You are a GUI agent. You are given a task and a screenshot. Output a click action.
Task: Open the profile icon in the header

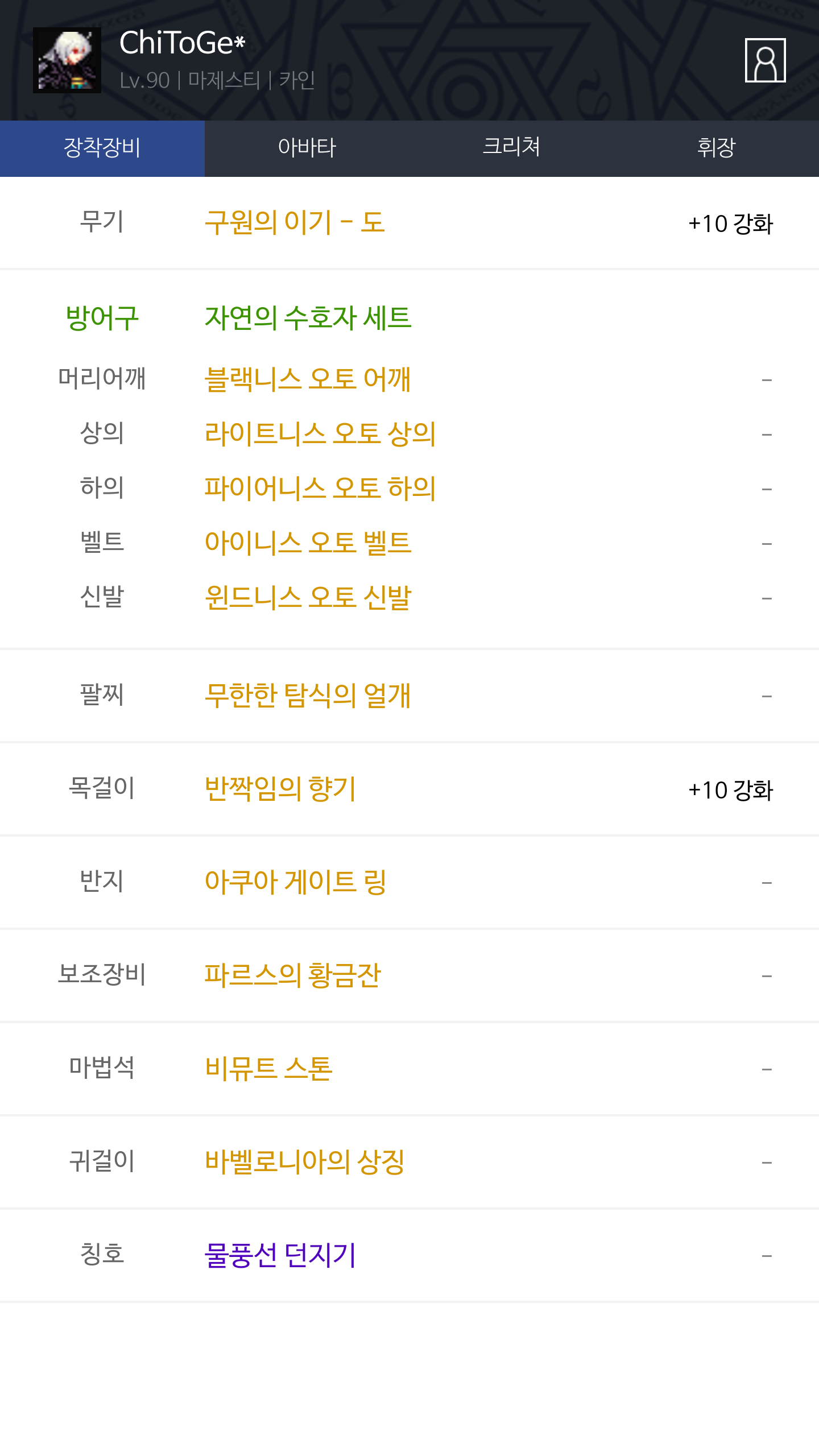click(x=765, y=60)
